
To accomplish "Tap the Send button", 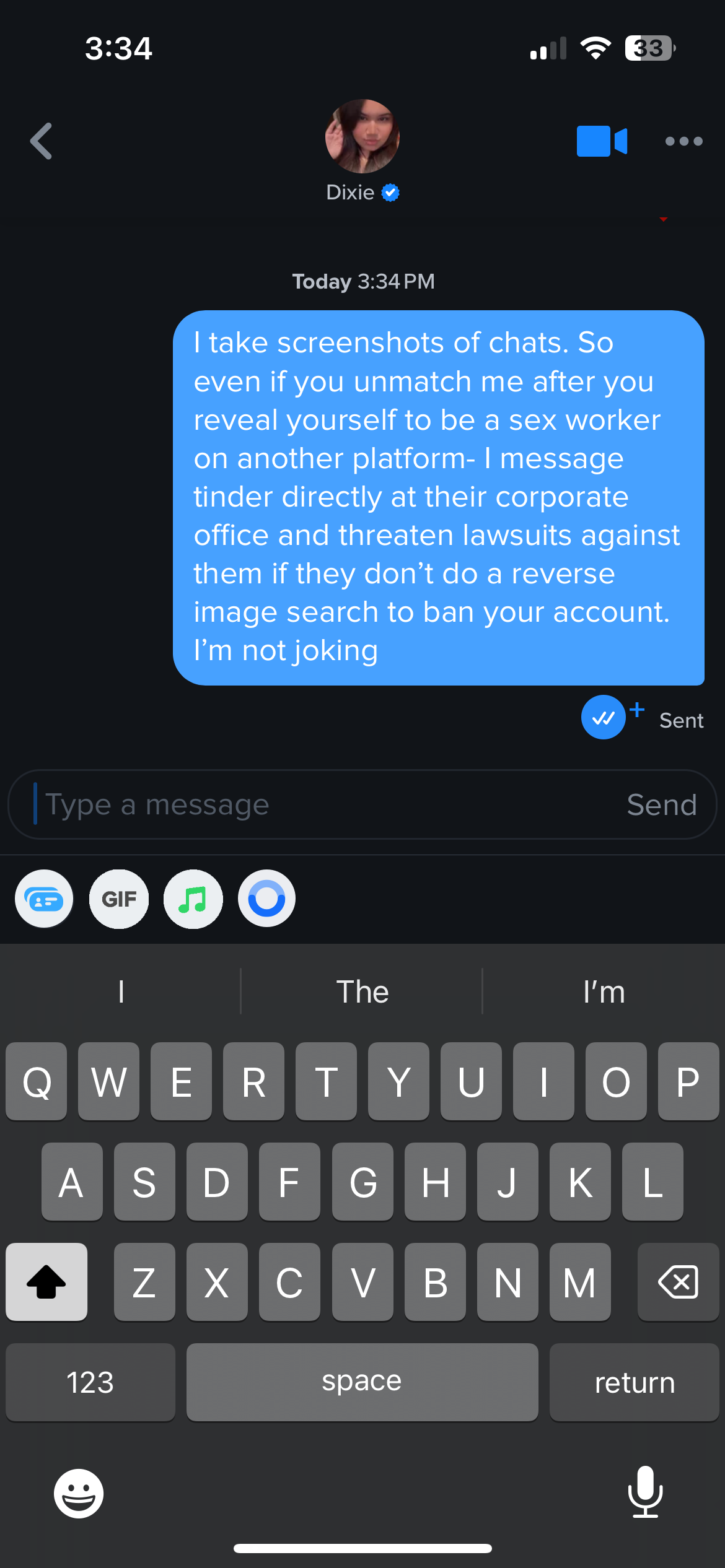I will click(x=661, y=804).
